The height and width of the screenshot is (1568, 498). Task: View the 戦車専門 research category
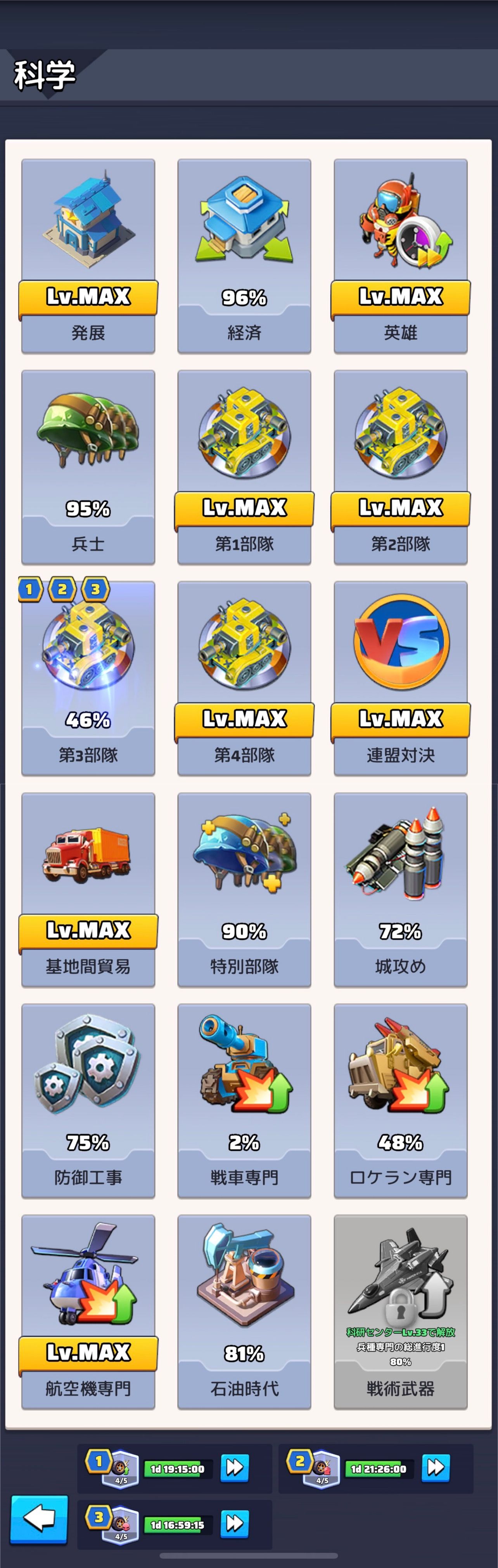244,1100
